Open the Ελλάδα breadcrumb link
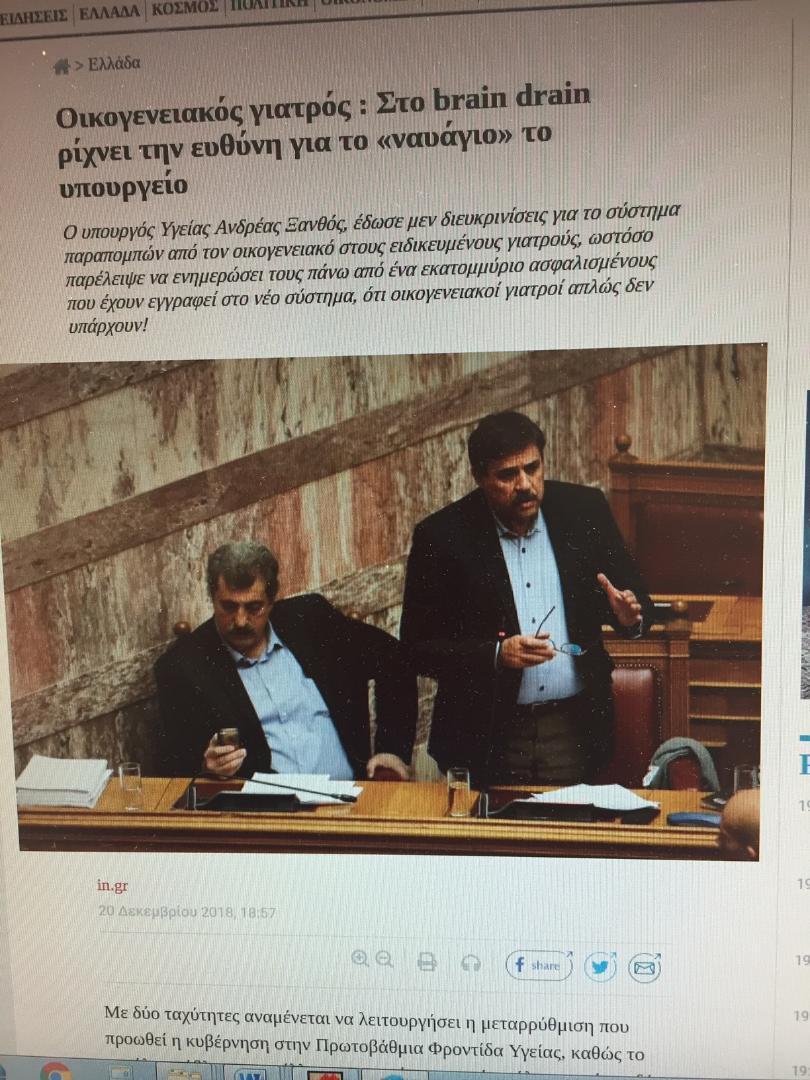 [x=113, y=64]
